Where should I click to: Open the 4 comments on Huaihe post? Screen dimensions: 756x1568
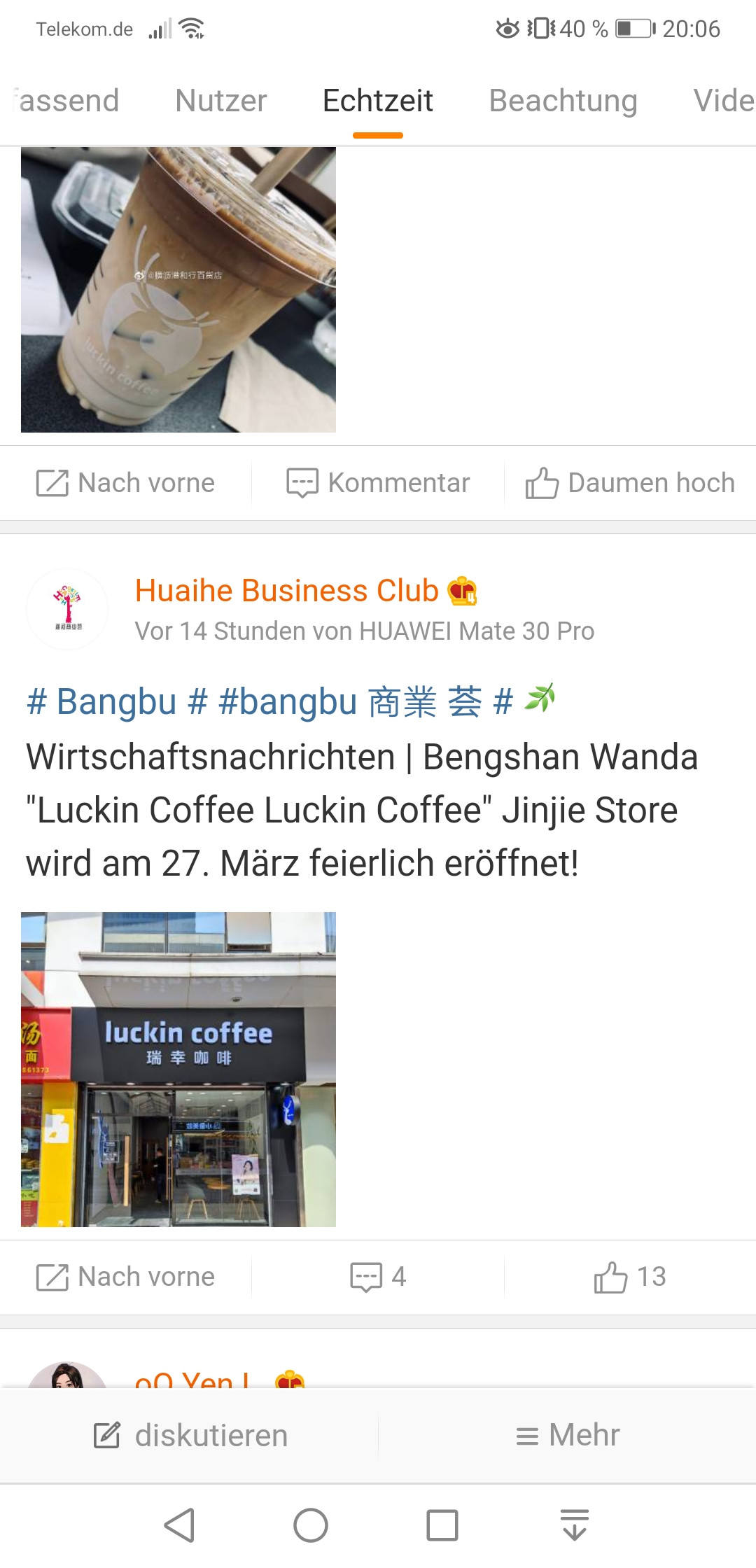(378, 1277)
